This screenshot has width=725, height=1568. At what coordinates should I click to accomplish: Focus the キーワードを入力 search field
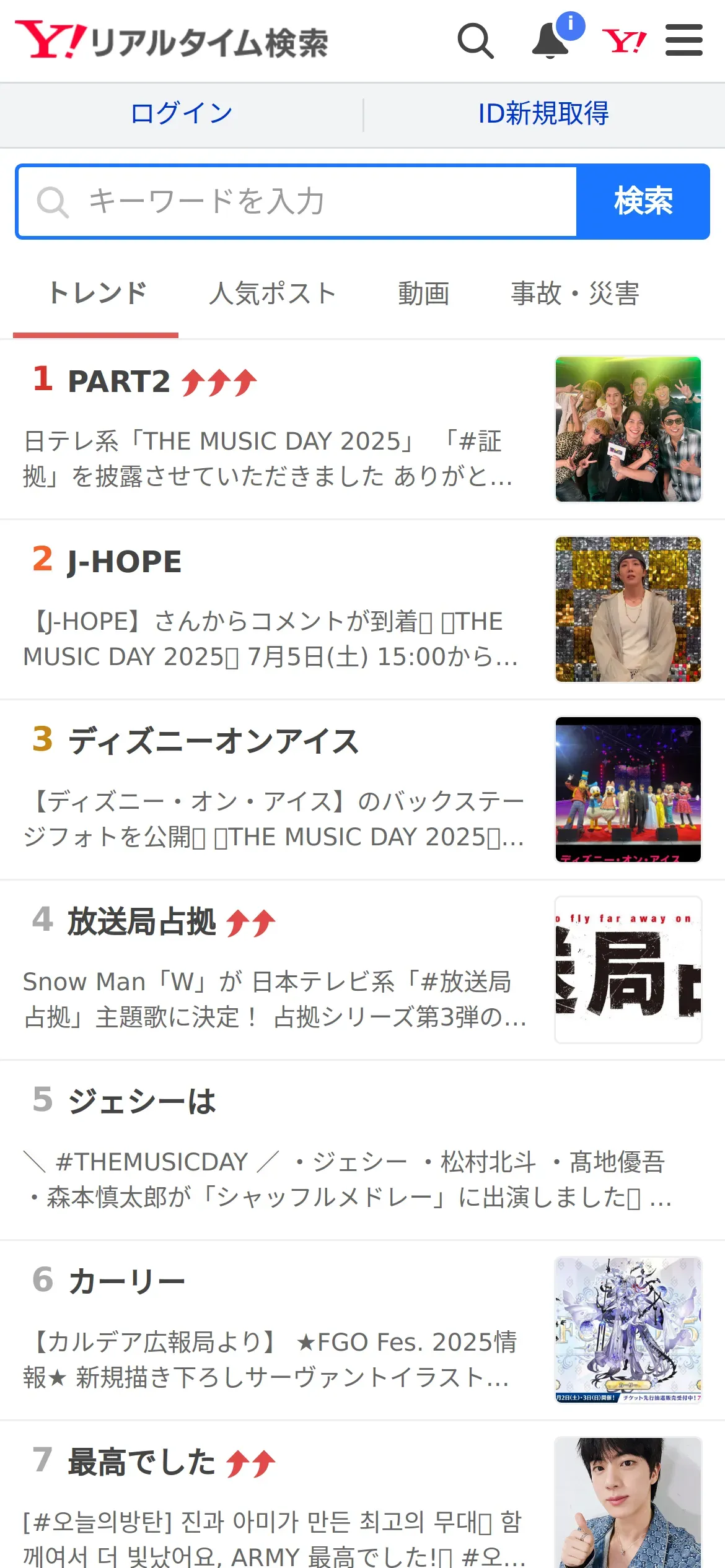coord(297,202)
